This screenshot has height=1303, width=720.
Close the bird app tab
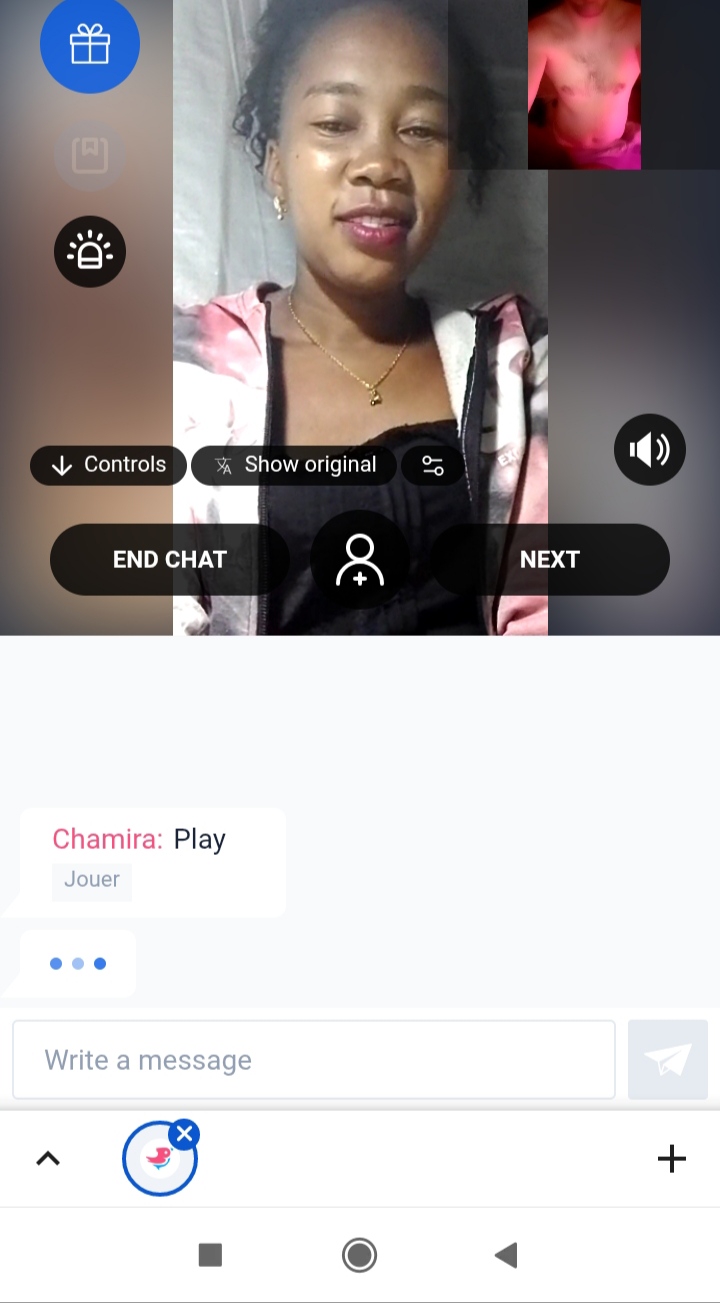tap(184, 1134)
